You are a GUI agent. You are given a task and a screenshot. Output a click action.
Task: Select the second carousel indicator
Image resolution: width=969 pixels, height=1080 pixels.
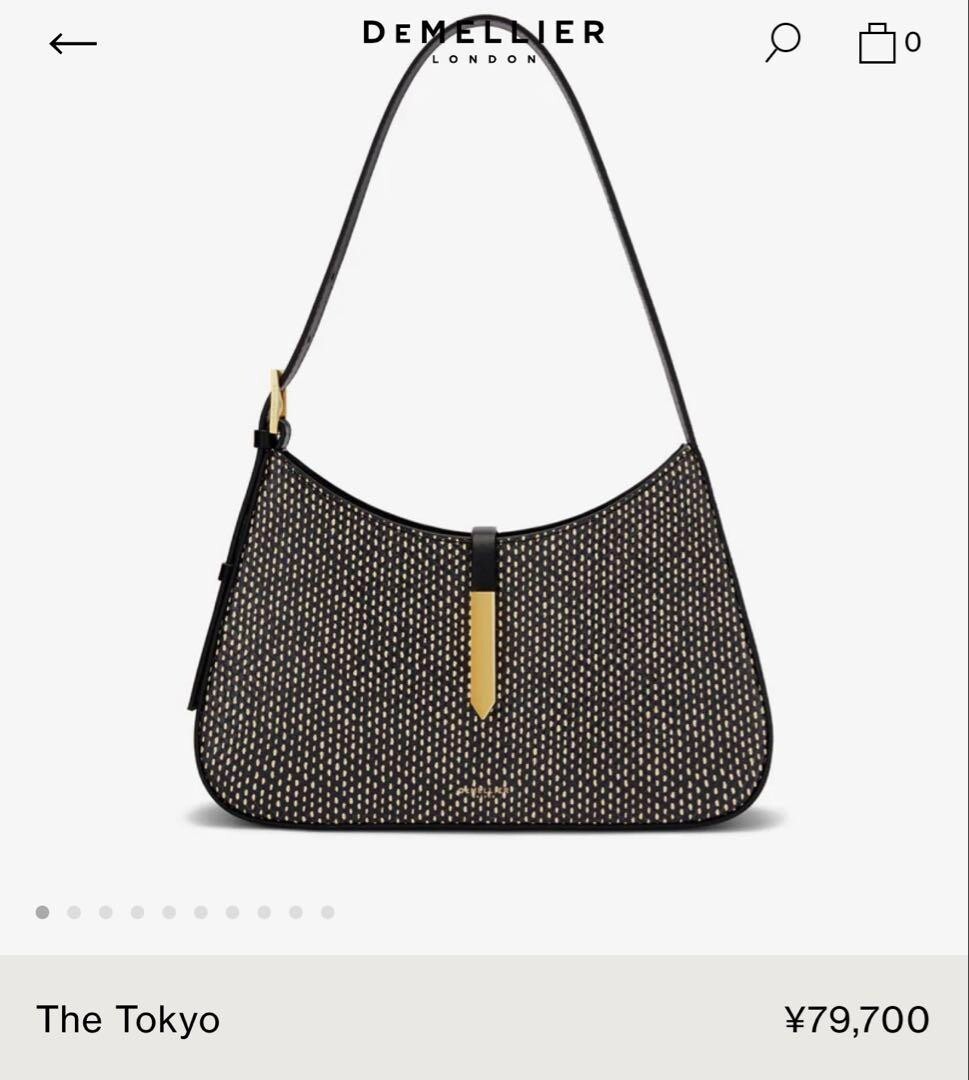point(73,911)
